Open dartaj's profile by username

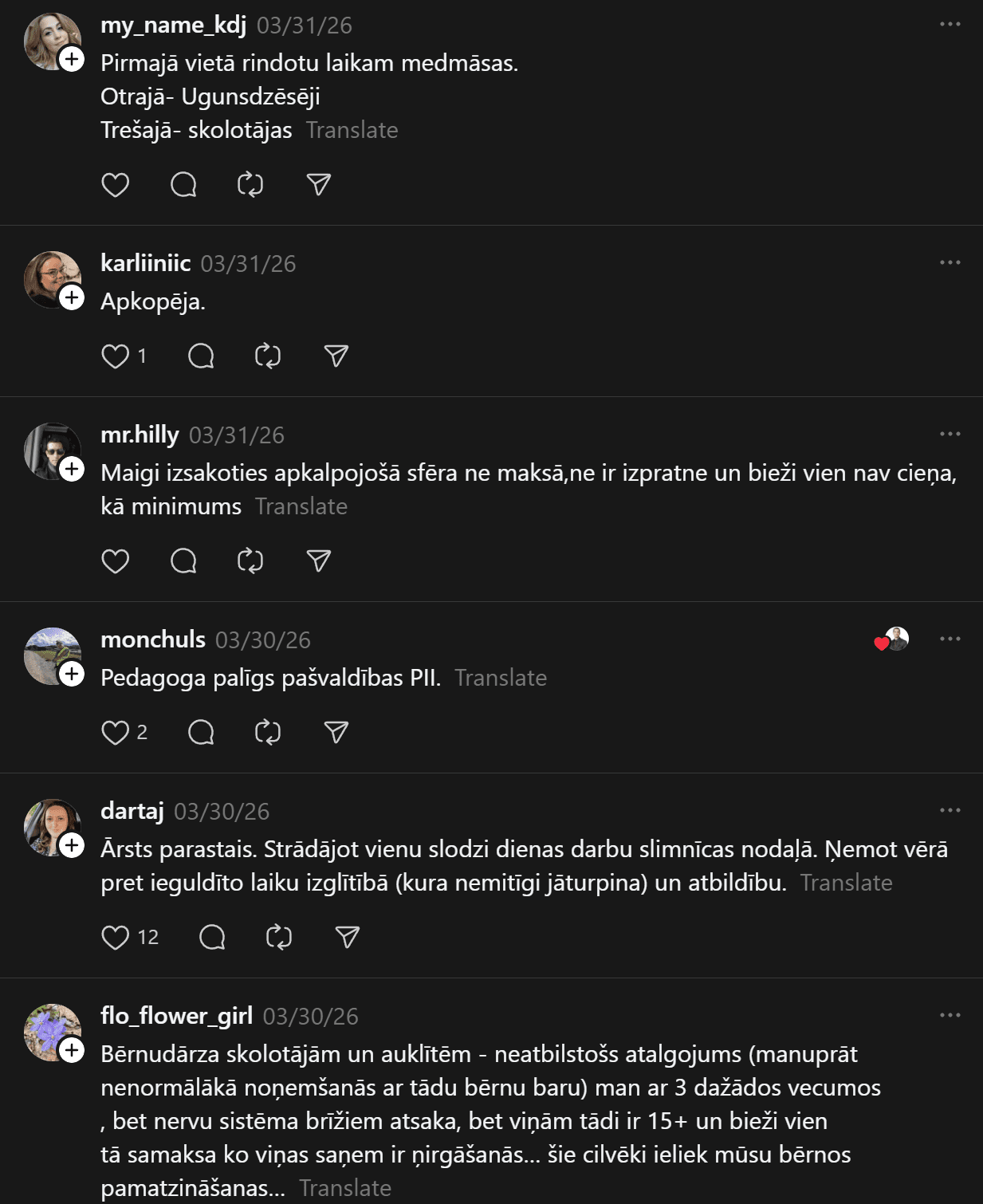point(132,811)
